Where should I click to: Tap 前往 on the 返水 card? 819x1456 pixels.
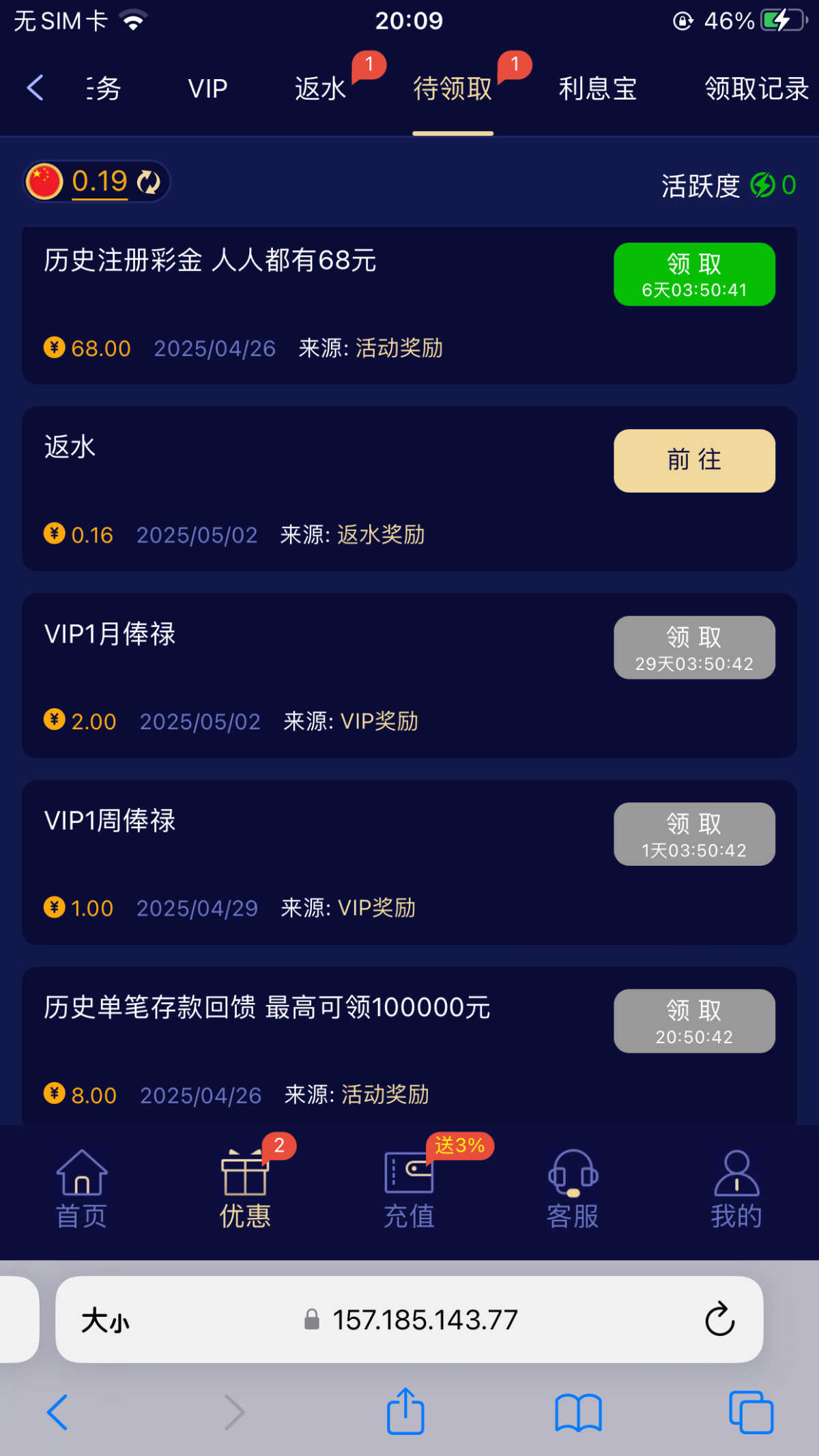click(x=694, y=461)
